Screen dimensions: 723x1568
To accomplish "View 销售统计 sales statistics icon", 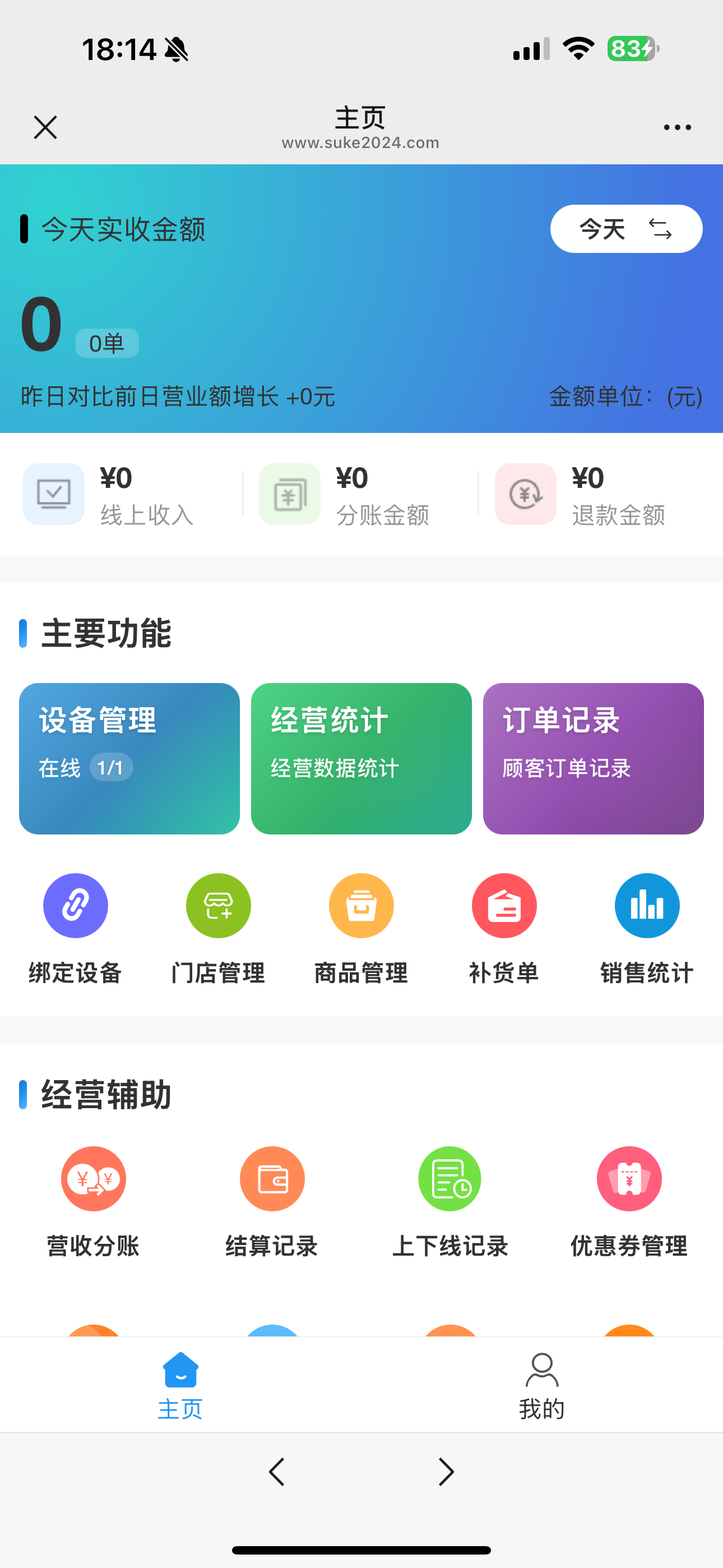I will [647, 905].
